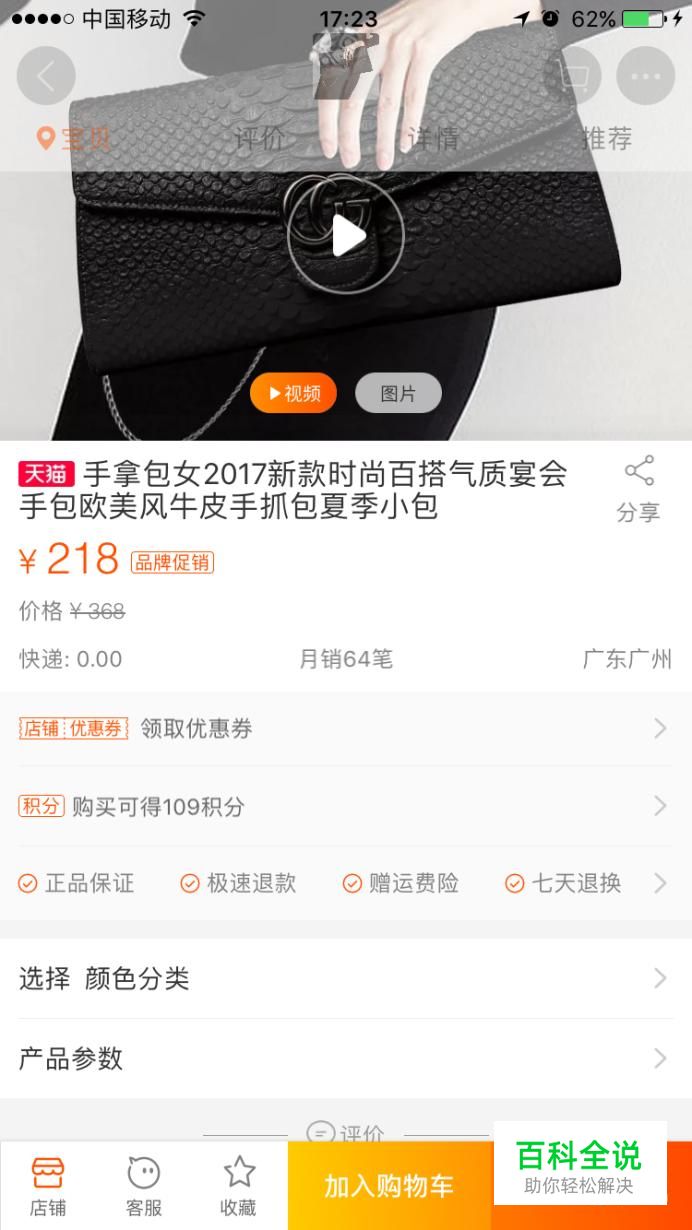The height and width of the screenshot is (1230, 692).
Task: Open 领取优惠券 coupon row
Action: coord(345,728)
